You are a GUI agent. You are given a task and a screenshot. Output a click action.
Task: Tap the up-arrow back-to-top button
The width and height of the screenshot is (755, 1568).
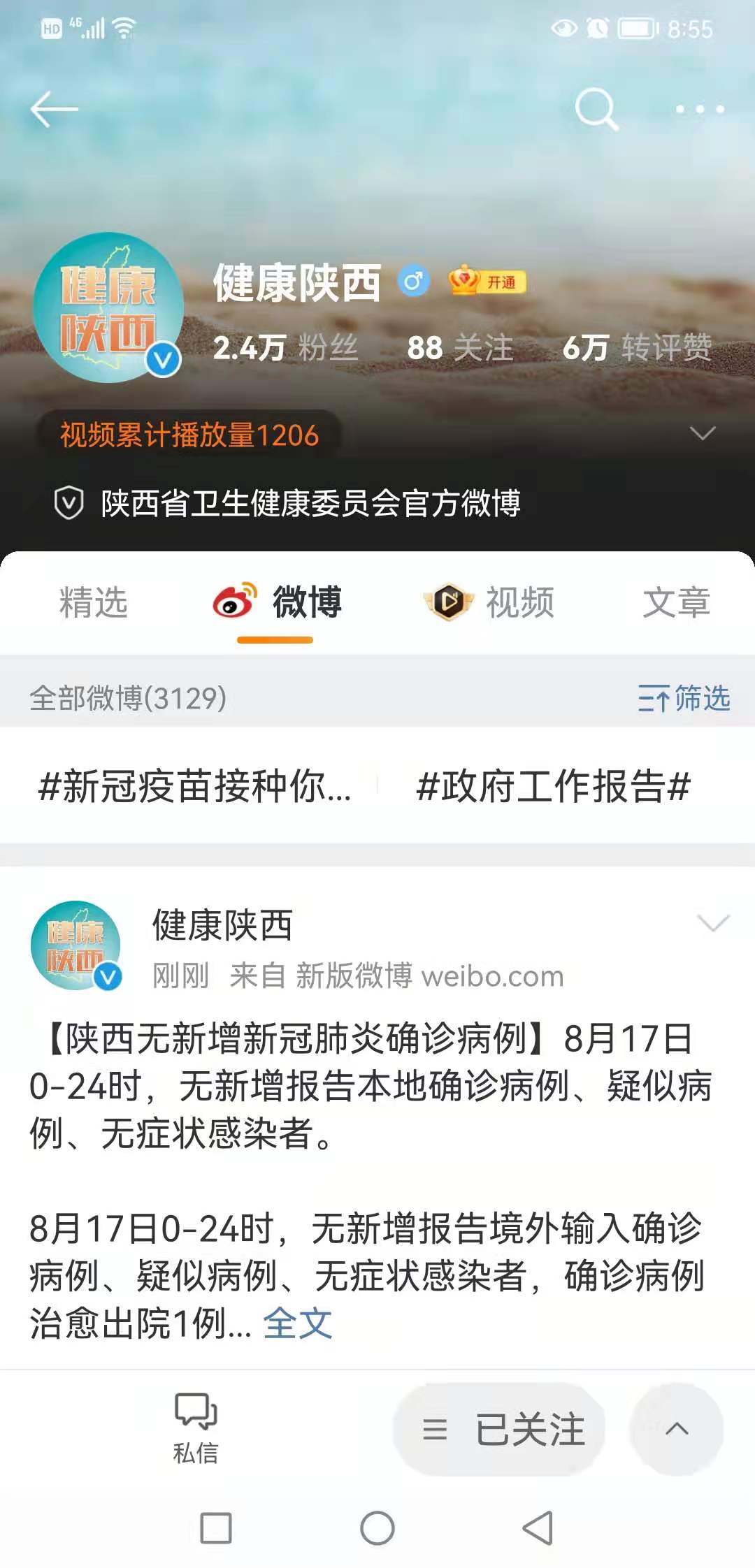pyautogui.click(x=677, y=1430)
